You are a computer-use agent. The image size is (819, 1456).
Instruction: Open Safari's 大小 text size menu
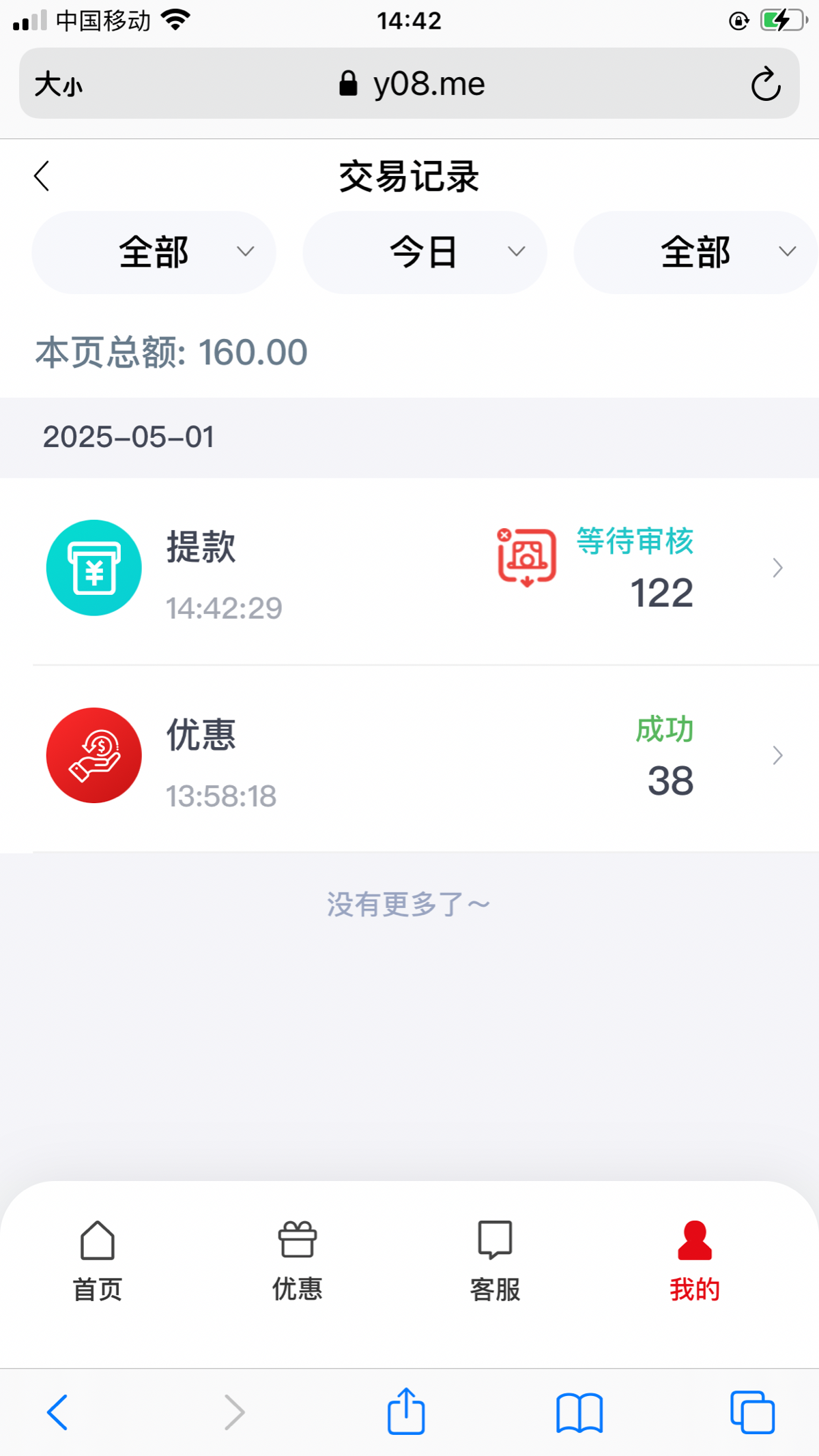point(59,85)
